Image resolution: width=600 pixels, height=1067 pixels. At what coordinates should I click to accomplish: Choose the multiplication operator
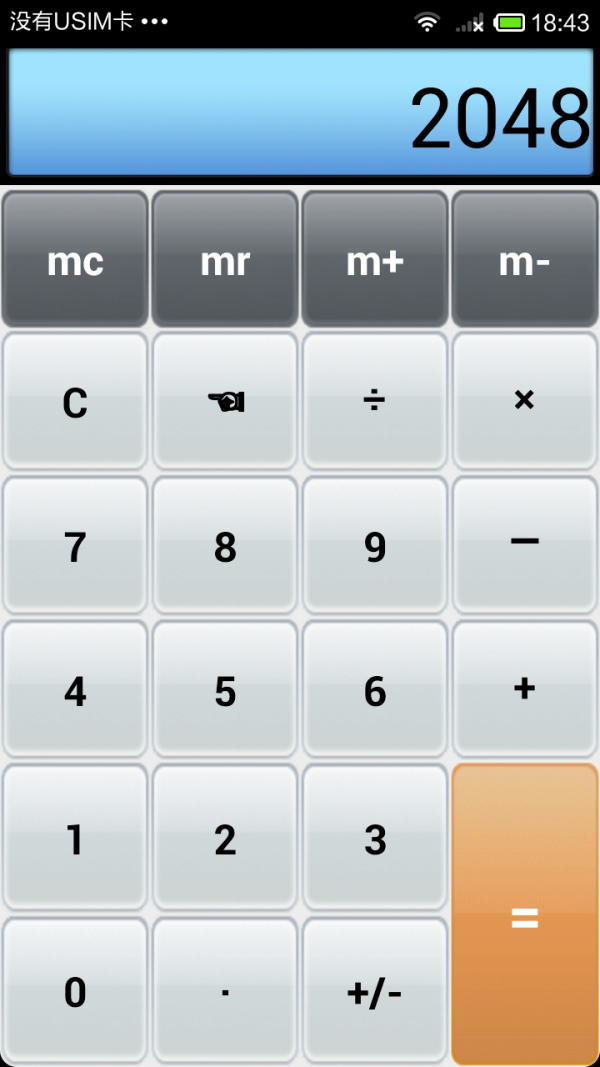525,402
